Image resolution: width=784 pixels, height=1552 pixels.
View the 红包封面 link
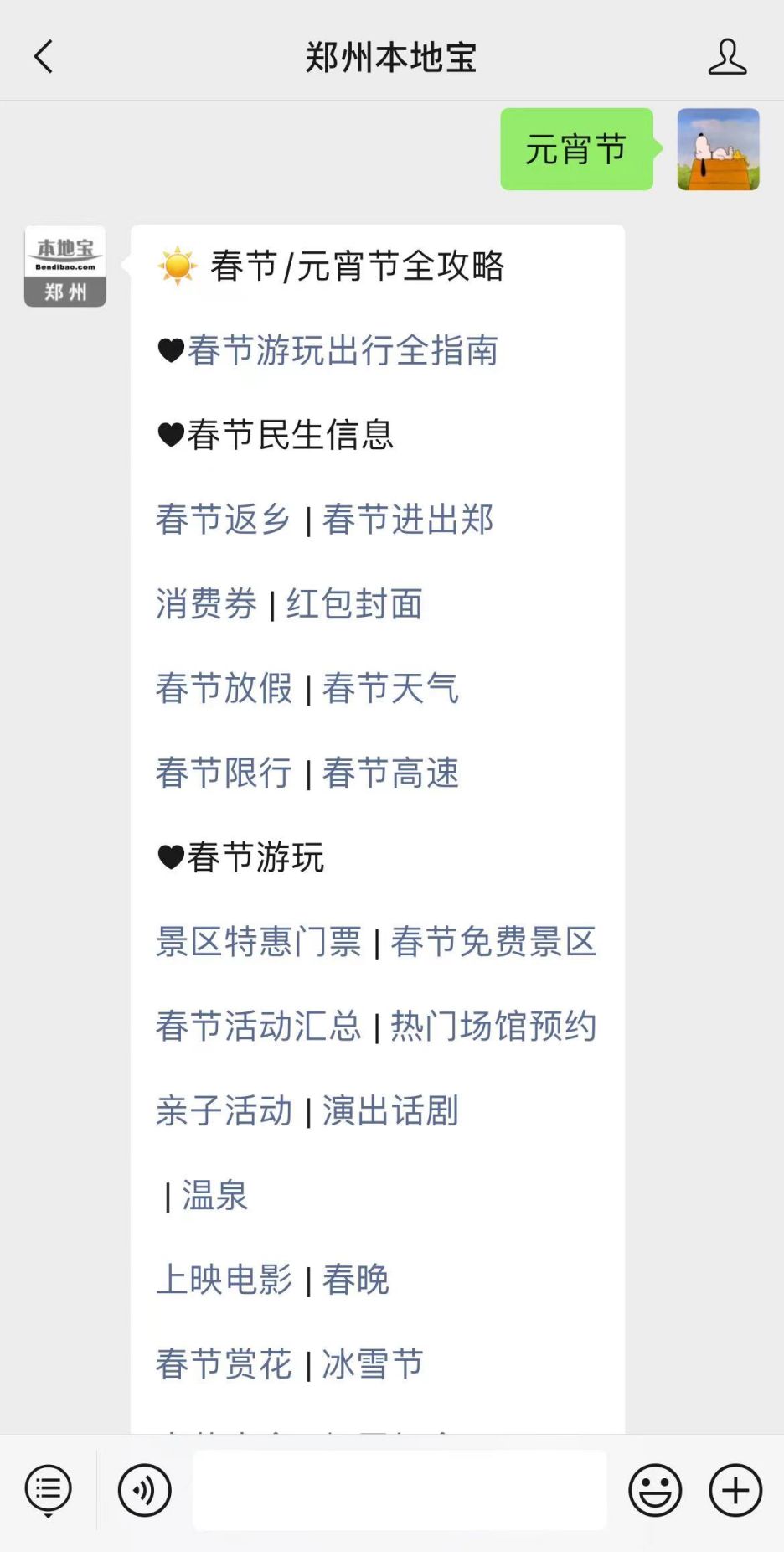[x=354, y=604]
